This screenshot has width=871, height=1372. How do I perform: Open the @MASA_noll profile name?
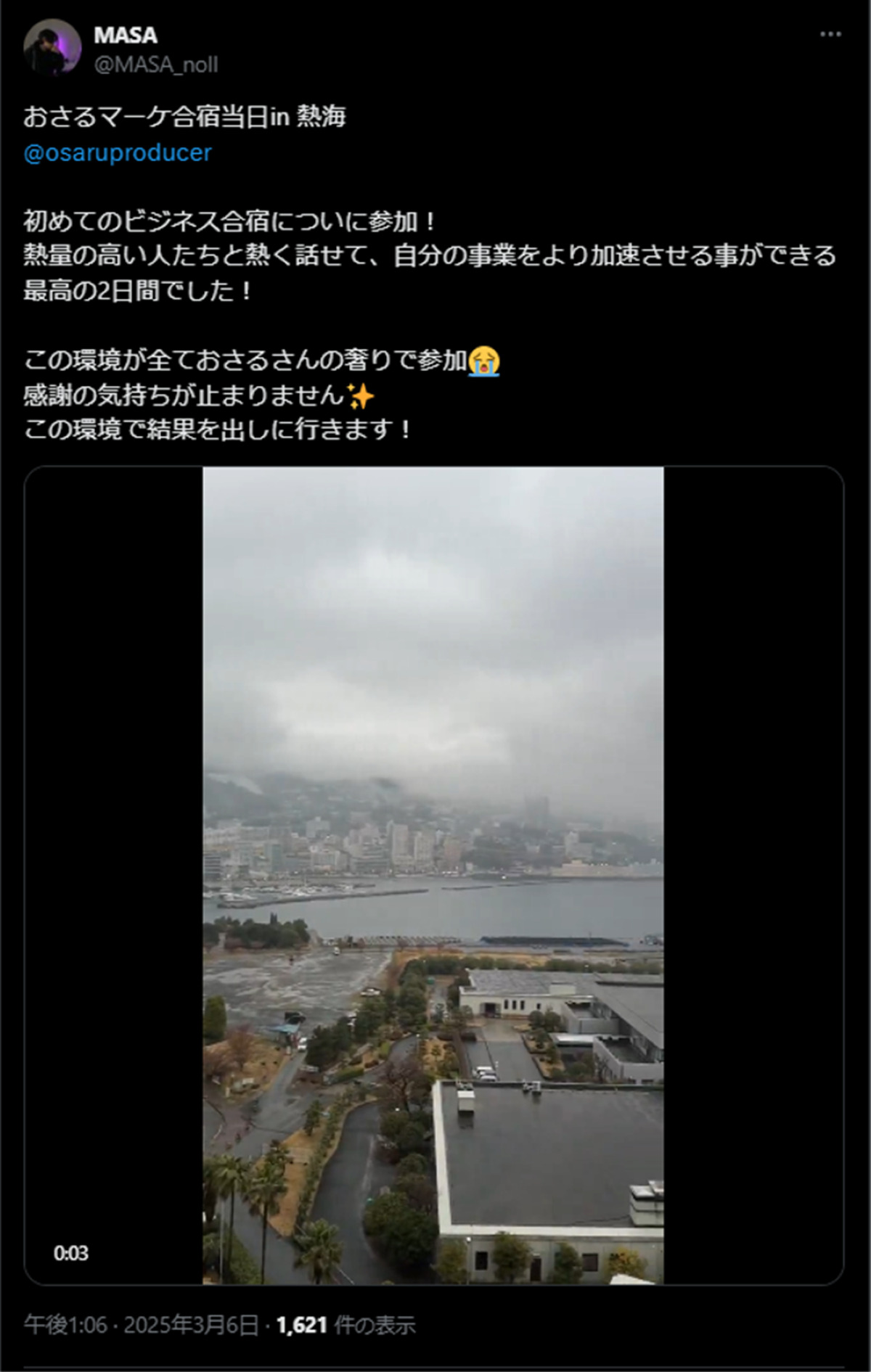[126, 35]
